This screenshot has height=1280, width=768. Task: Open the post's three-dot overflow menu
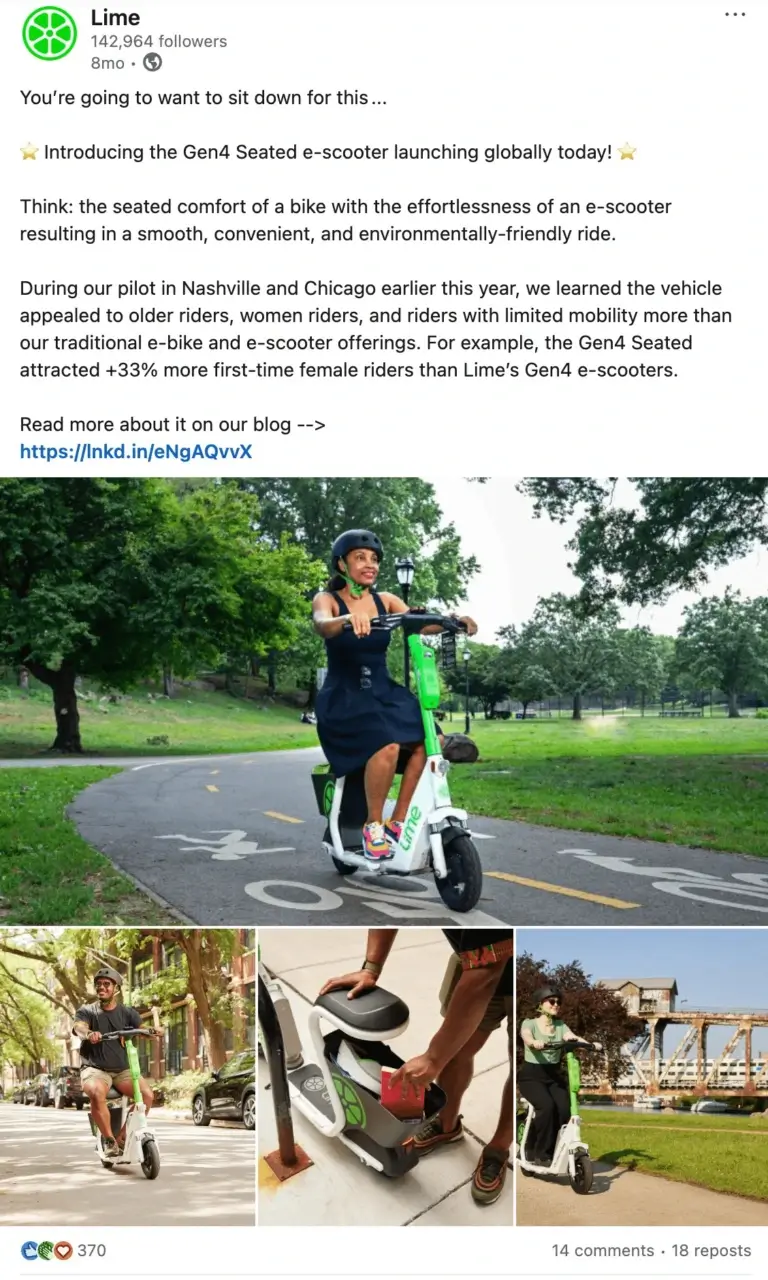click(735, 14)
